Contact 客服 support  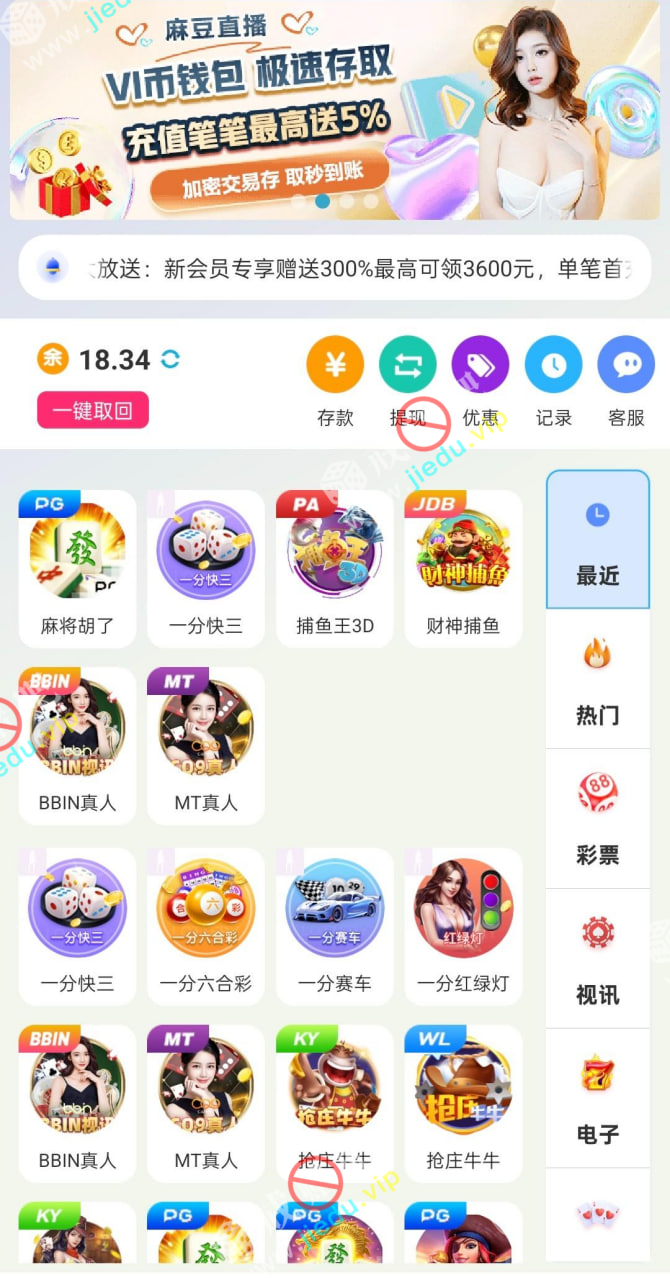[626, 365]
